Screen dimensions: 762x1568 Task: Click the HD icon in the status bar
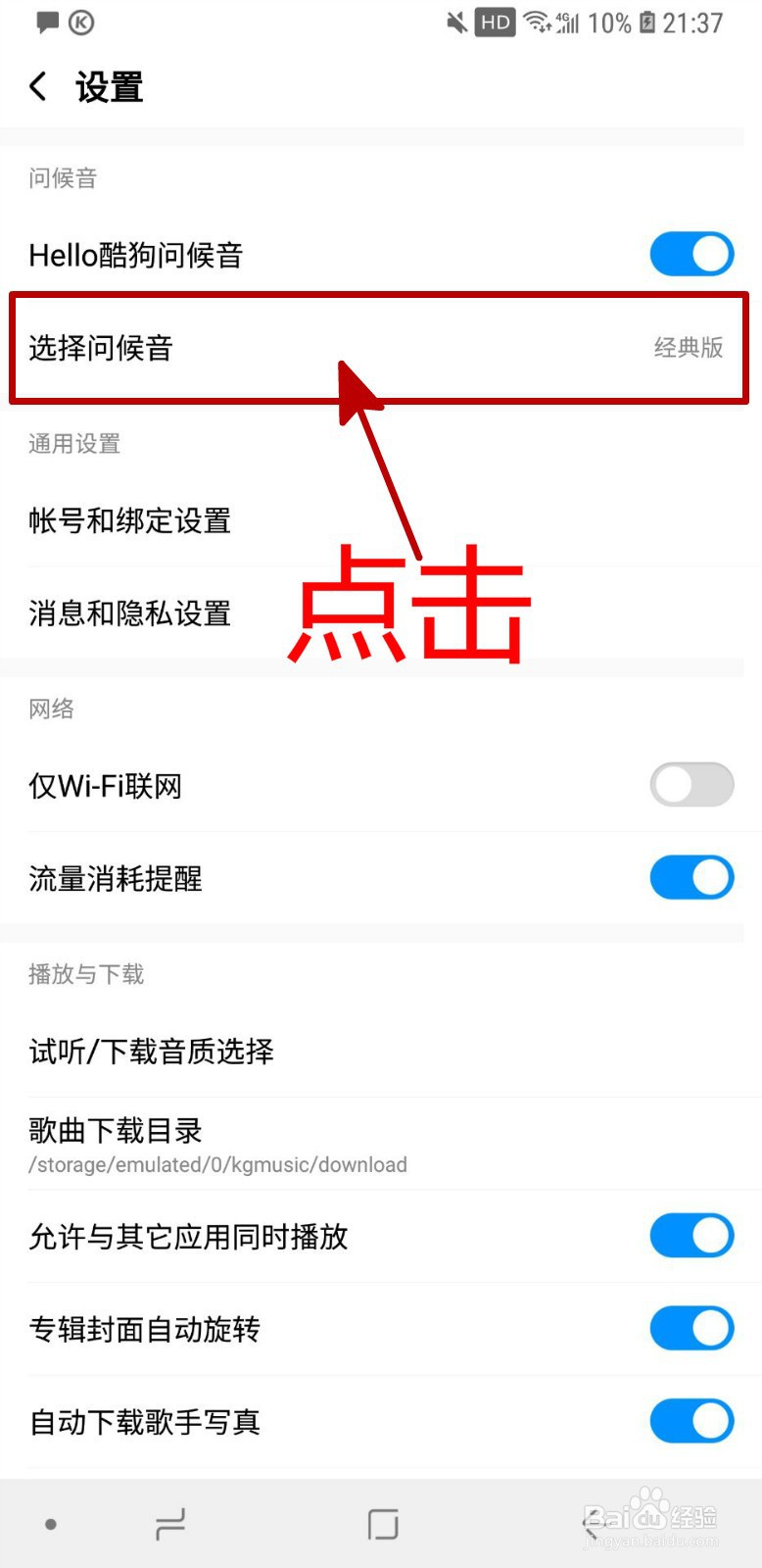coord(494,23)
